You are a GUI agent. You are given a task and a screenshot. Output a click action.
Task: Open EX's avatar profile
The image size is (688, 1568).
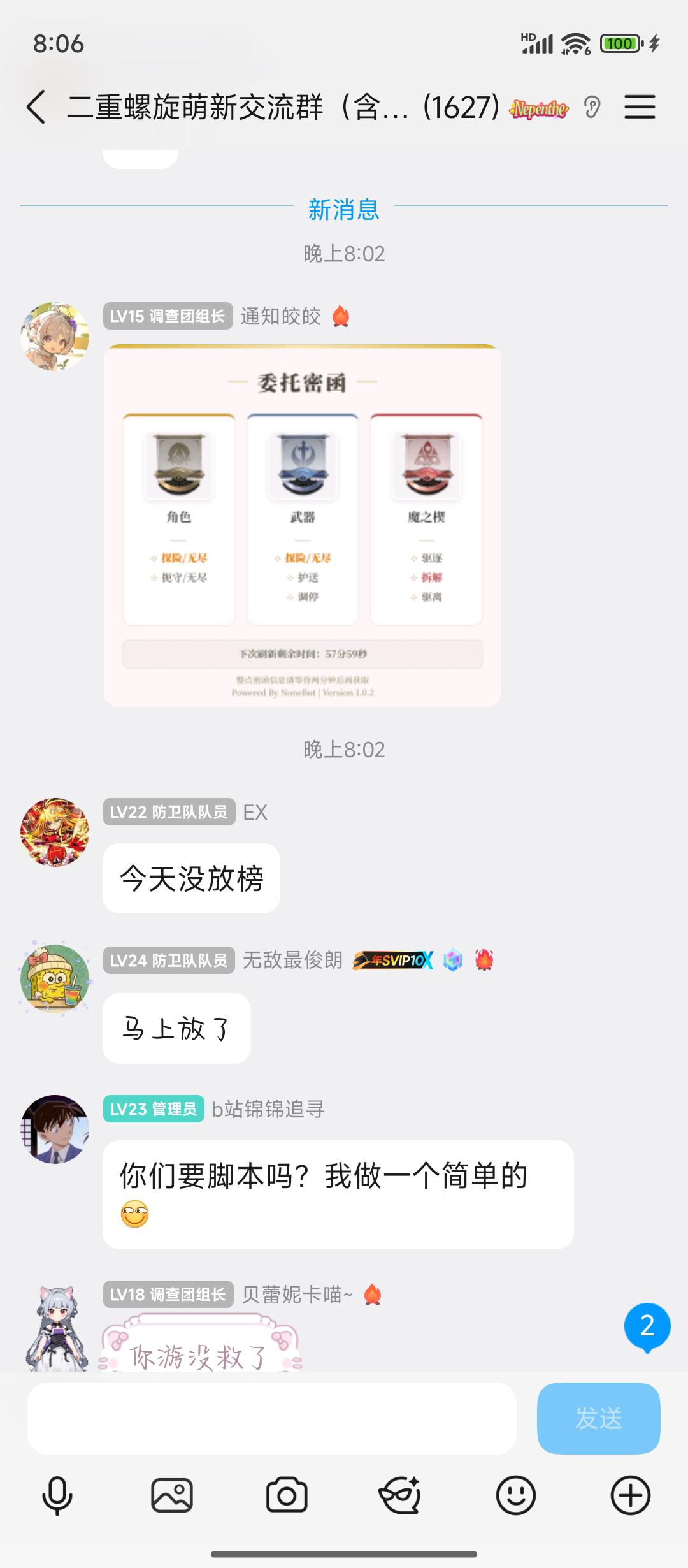tap(55, 832)
